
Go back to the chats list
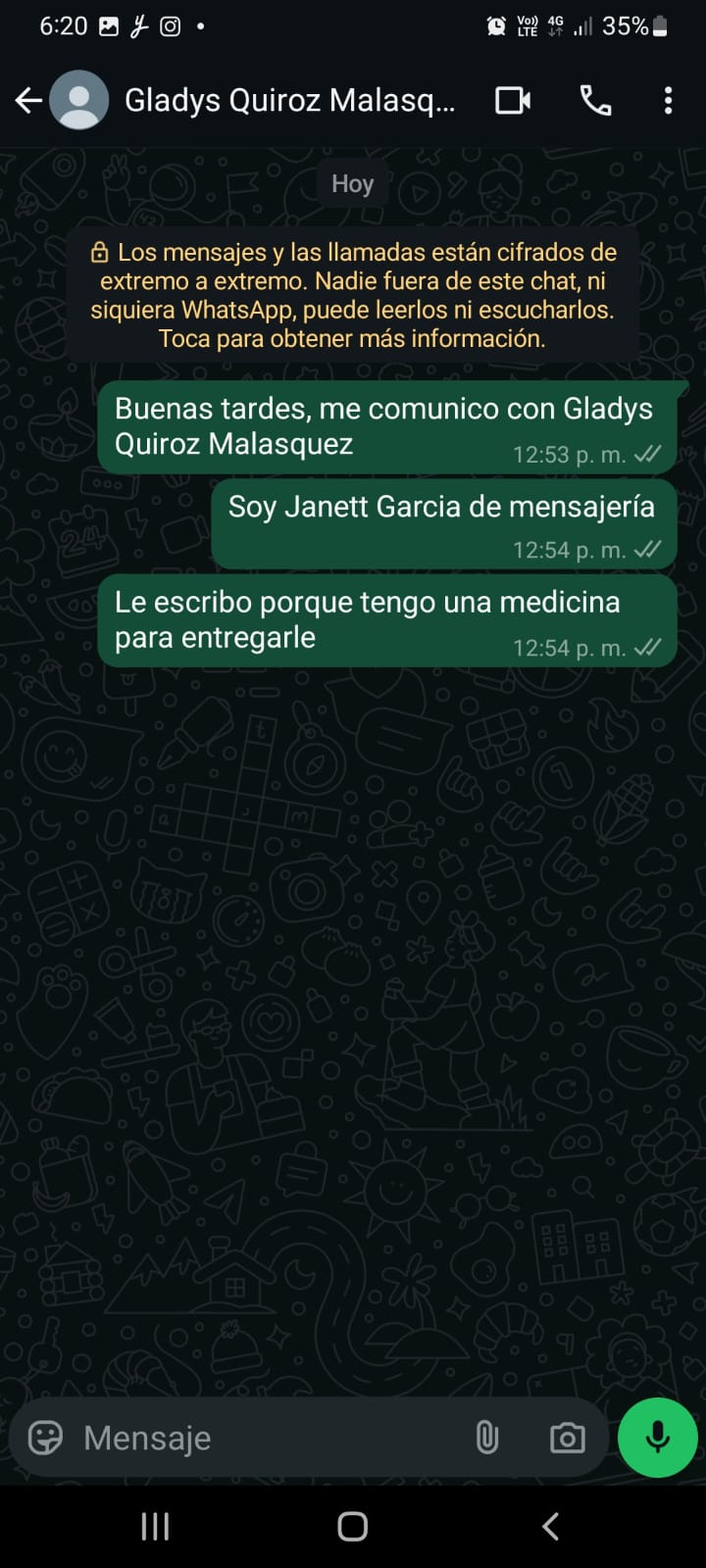point(28,100)
